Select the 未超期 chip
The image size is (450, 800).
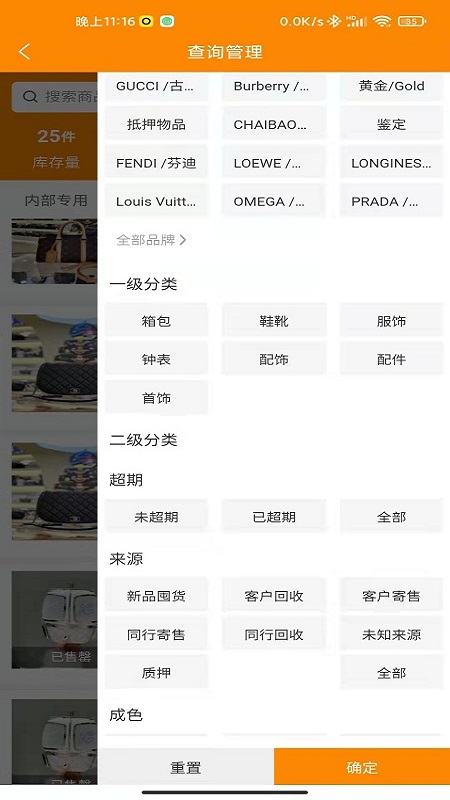pyautogui.click(x=156, y=517)
